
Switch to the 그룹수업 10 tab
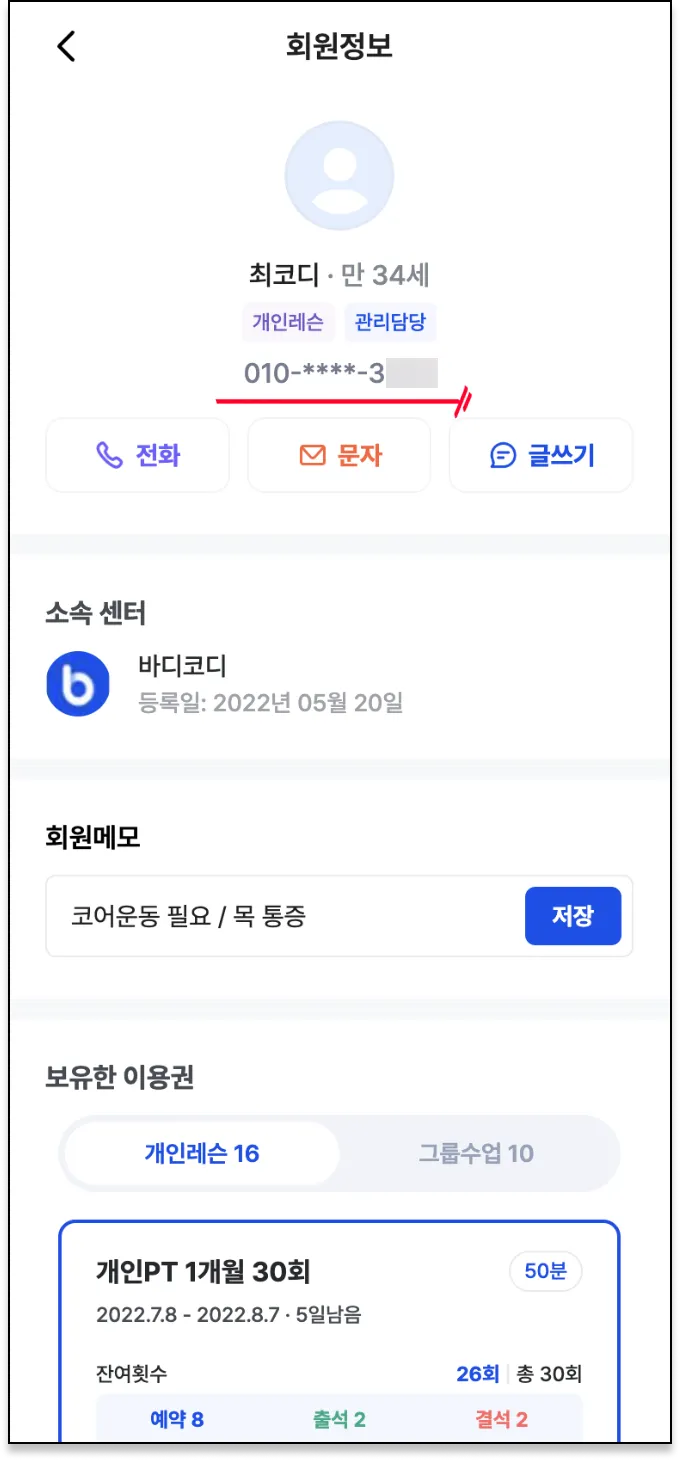click(x=476, y=1153)
